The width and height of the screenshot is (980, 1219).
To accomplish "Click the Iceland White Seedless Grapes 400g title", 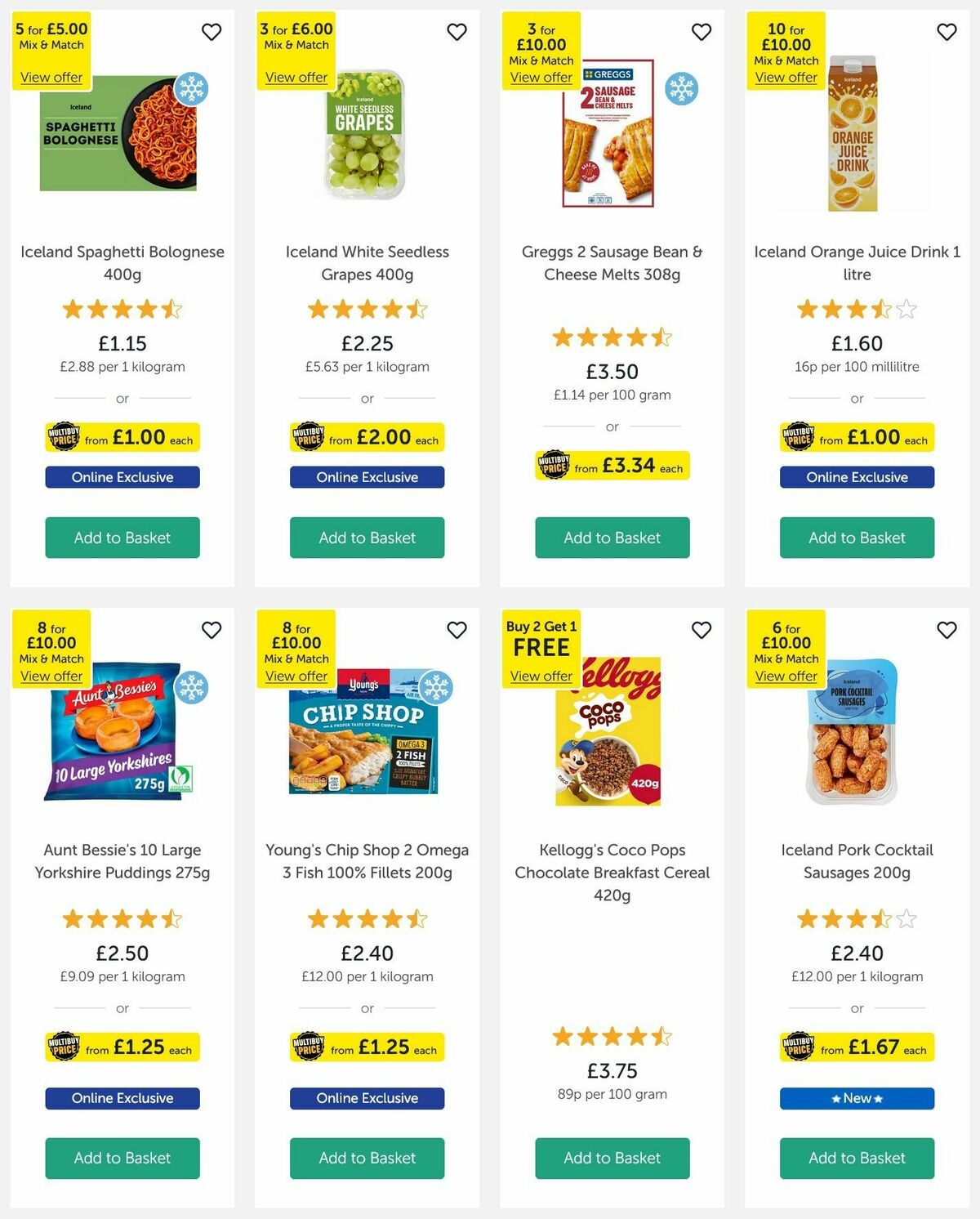I will [x=367, y=263].
